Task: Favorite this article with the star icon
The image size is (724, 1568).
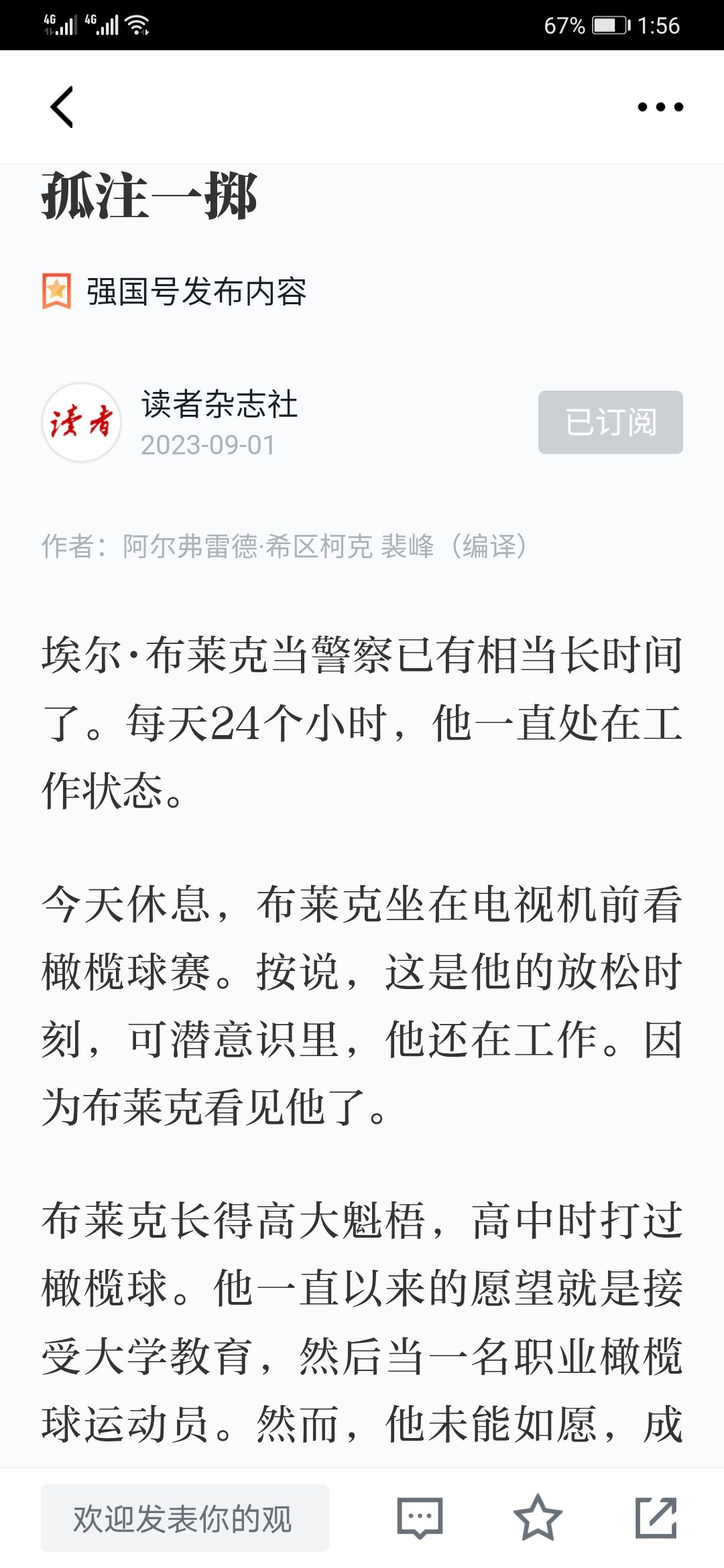Action: point(537,1518)
